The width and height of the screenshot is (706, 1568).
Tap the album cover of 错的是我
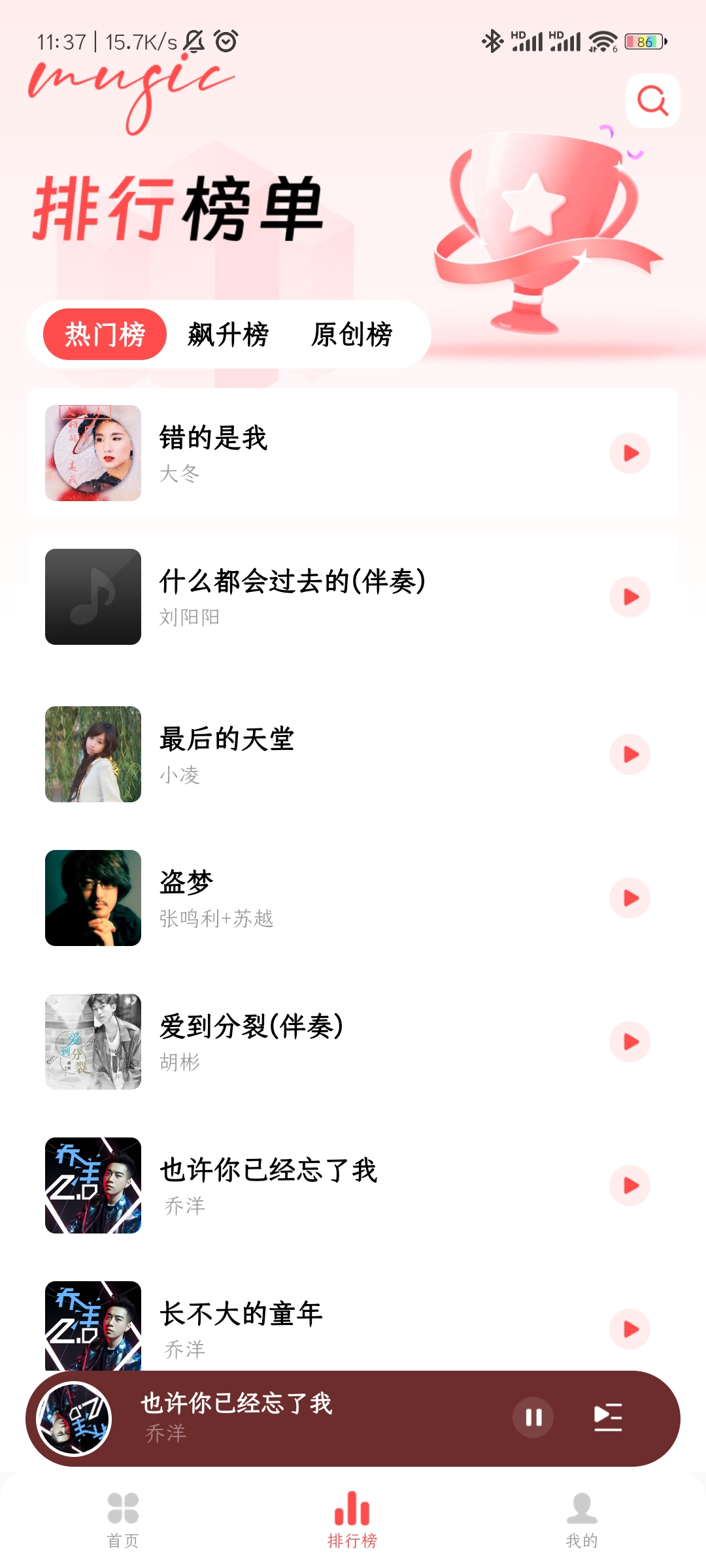[x=93, y=453]
